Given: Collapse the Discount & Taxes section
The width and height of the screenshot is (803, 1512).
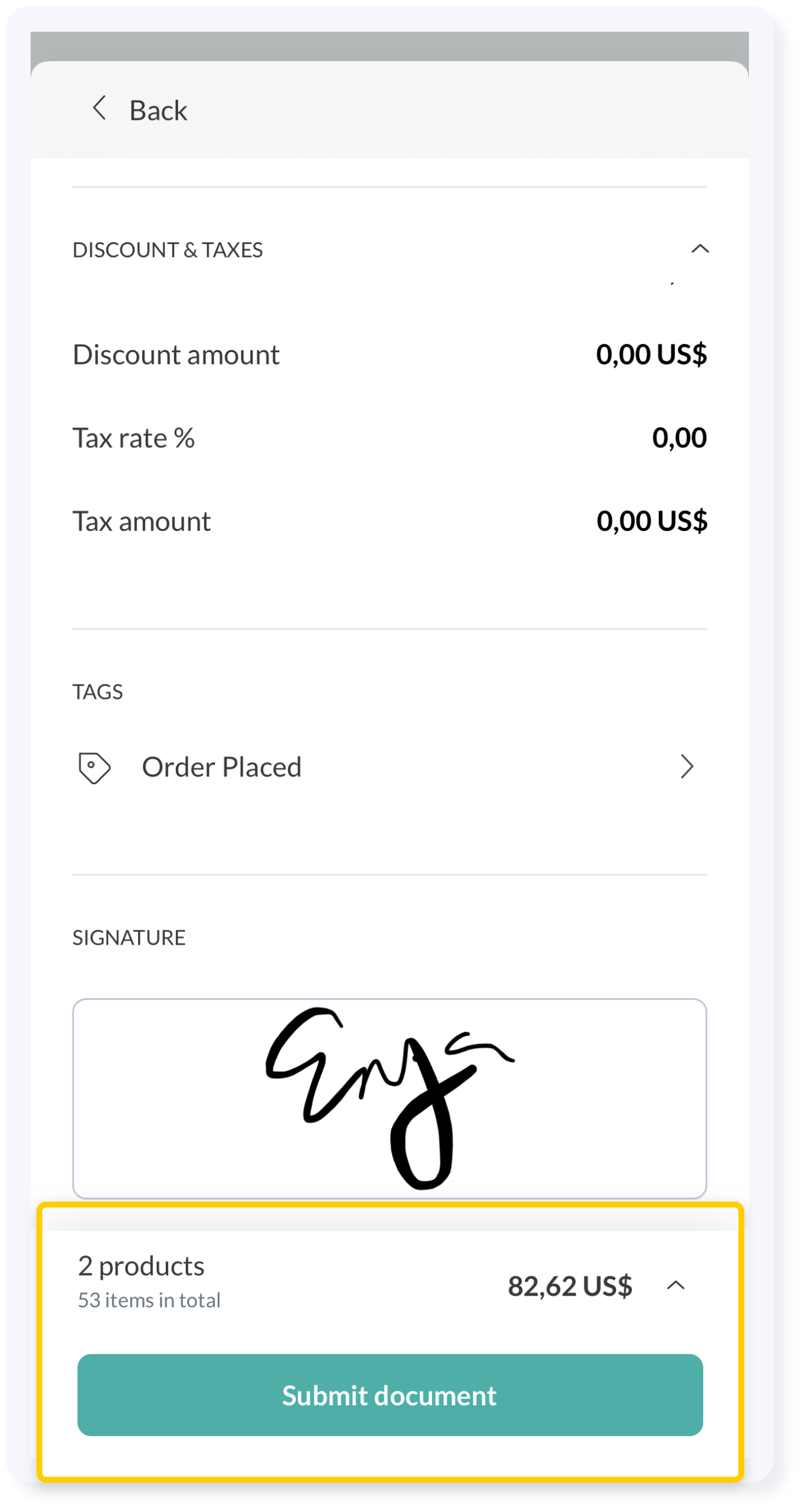Looking at the screenshot, I should [699, 249].
